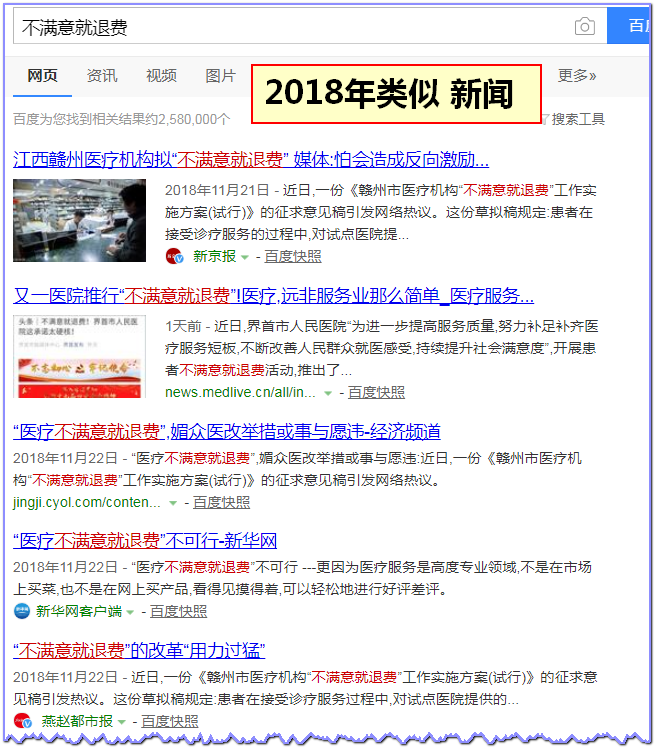Switch to the 视频 tab
655x754 pixels.
pos(161,76)
